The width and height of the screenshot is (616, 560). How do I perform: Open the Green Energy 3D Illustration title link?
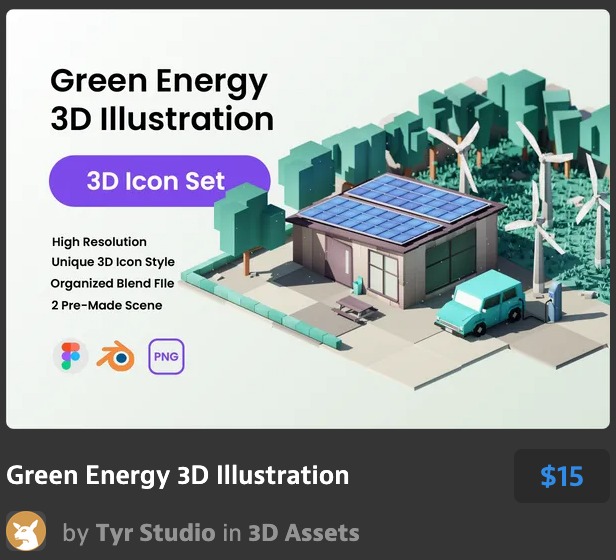tap(178, 475)
